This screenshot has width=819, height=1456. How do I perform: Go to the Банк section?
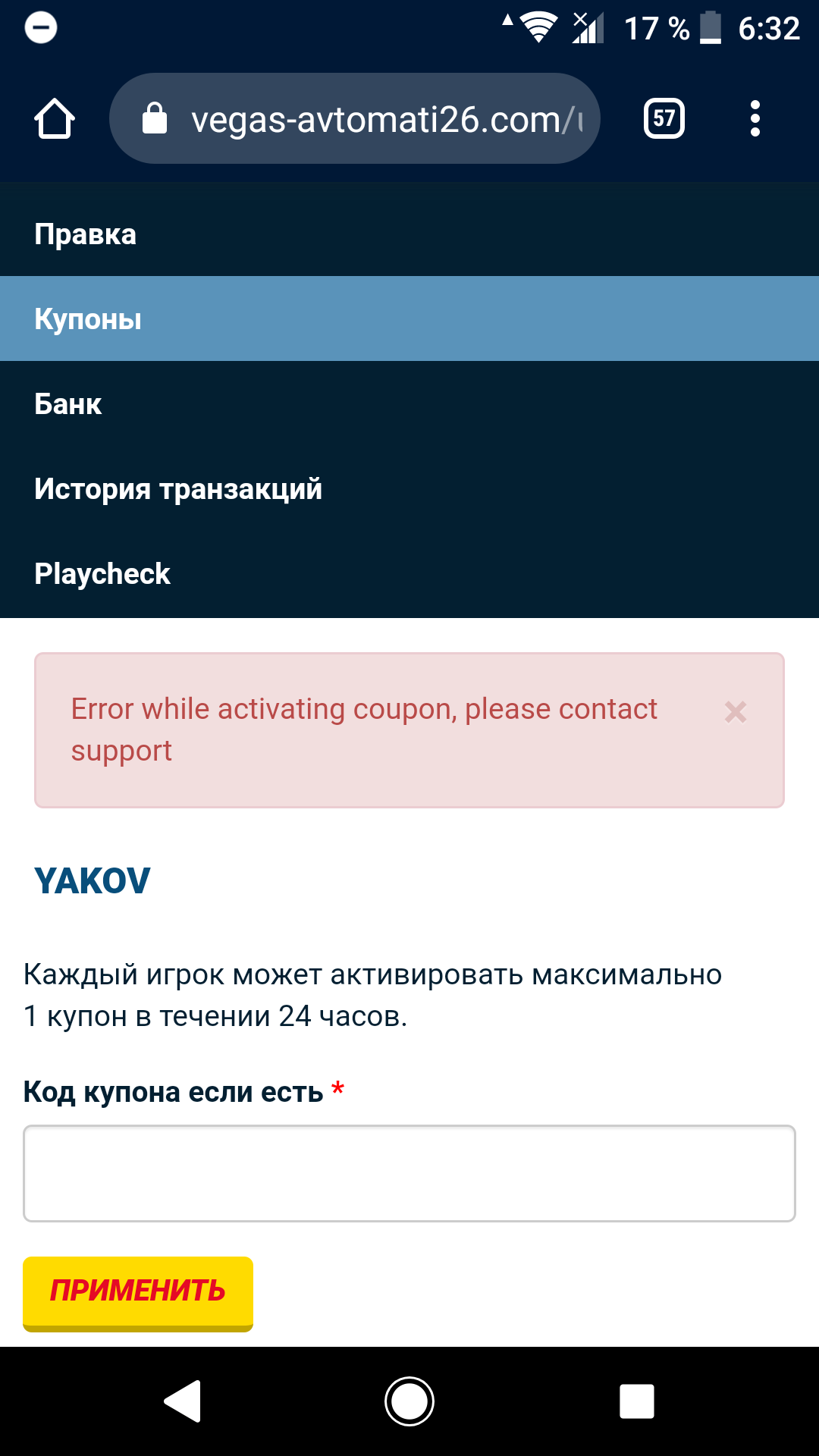click(68, 404)
